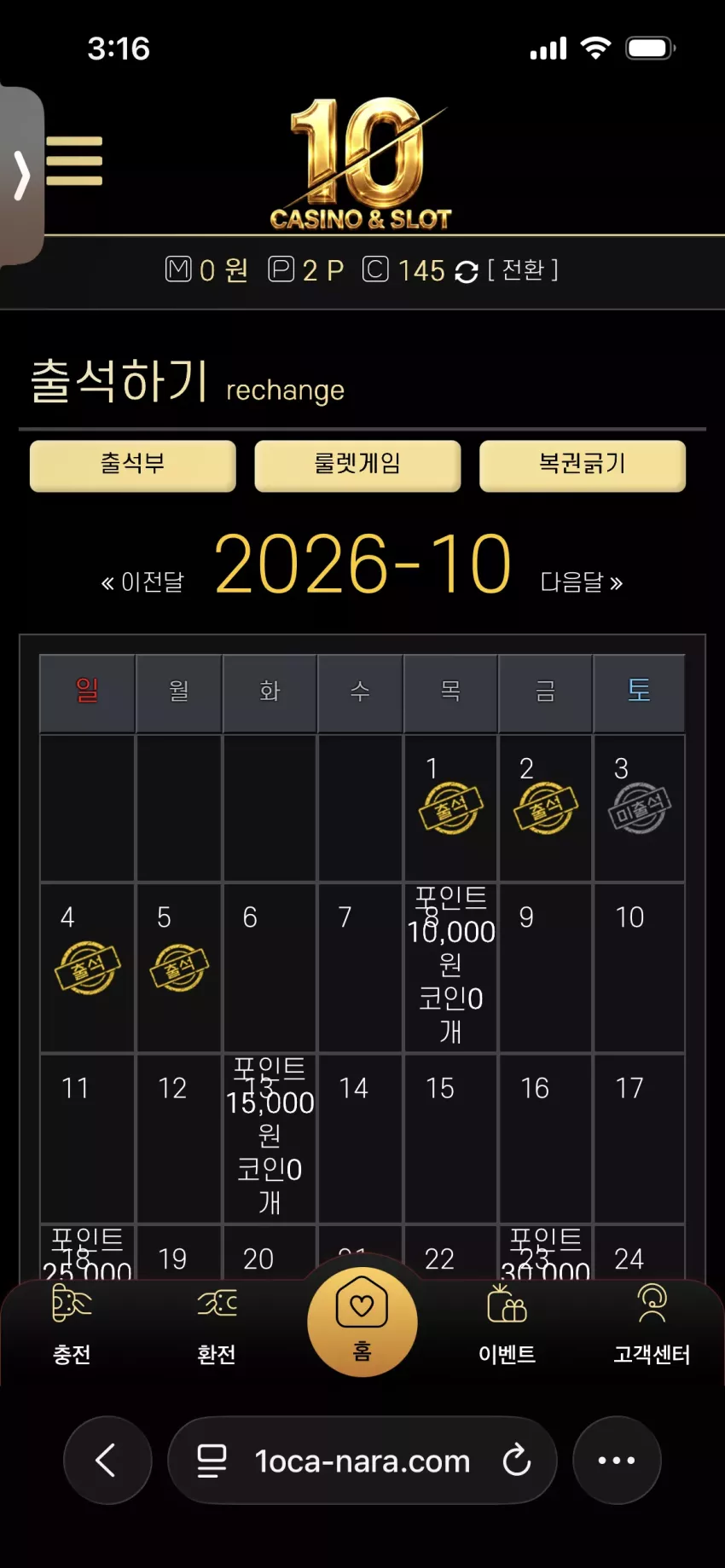Reload the page in browser bar
Screen dimensions: 725x1568
pos(517,1460)
